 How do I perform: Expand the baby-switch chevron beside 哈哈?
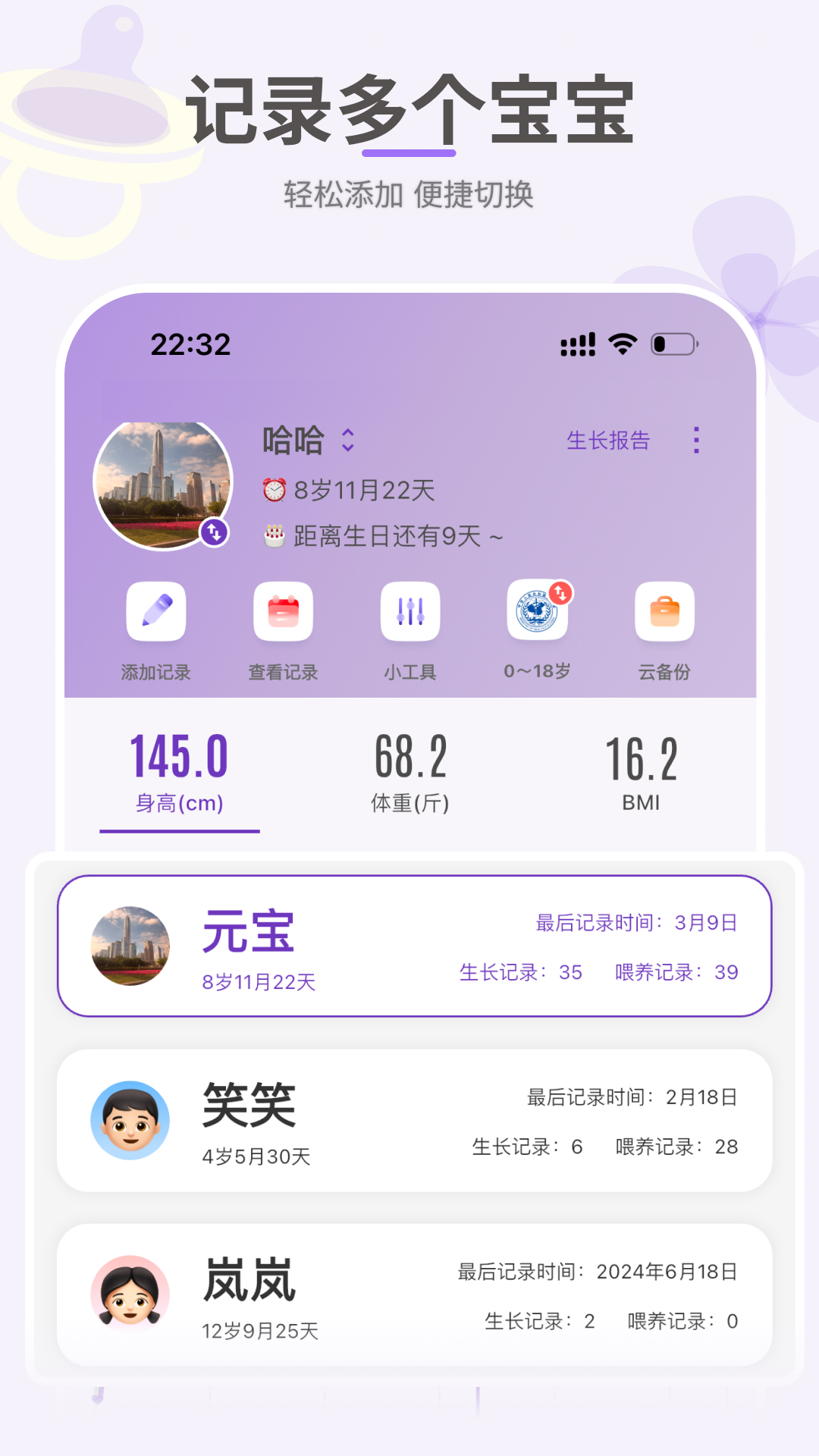(347, 441)
